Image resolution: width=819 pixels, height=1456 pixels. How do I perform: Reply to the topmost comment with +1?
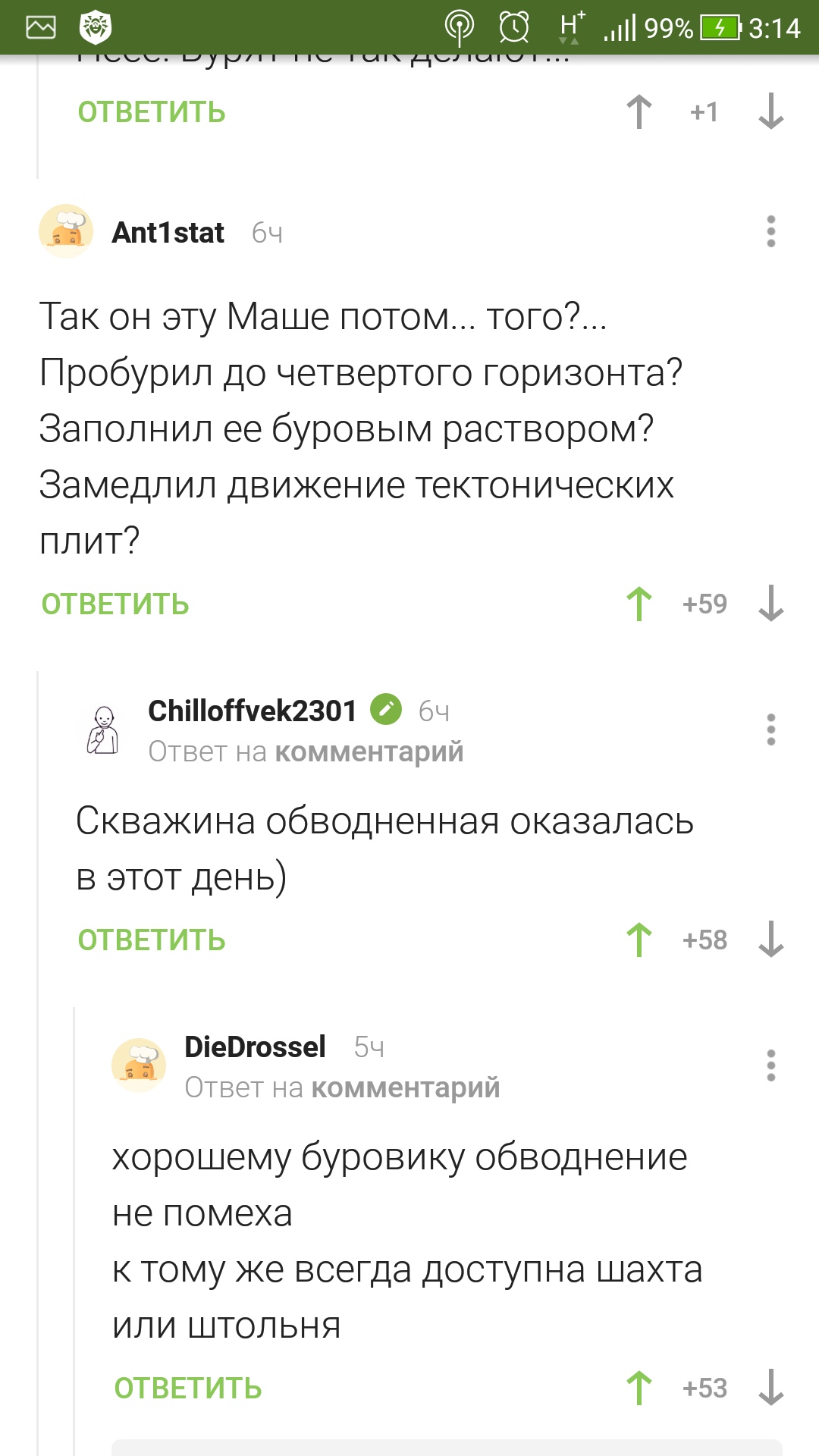pos(152,112)
